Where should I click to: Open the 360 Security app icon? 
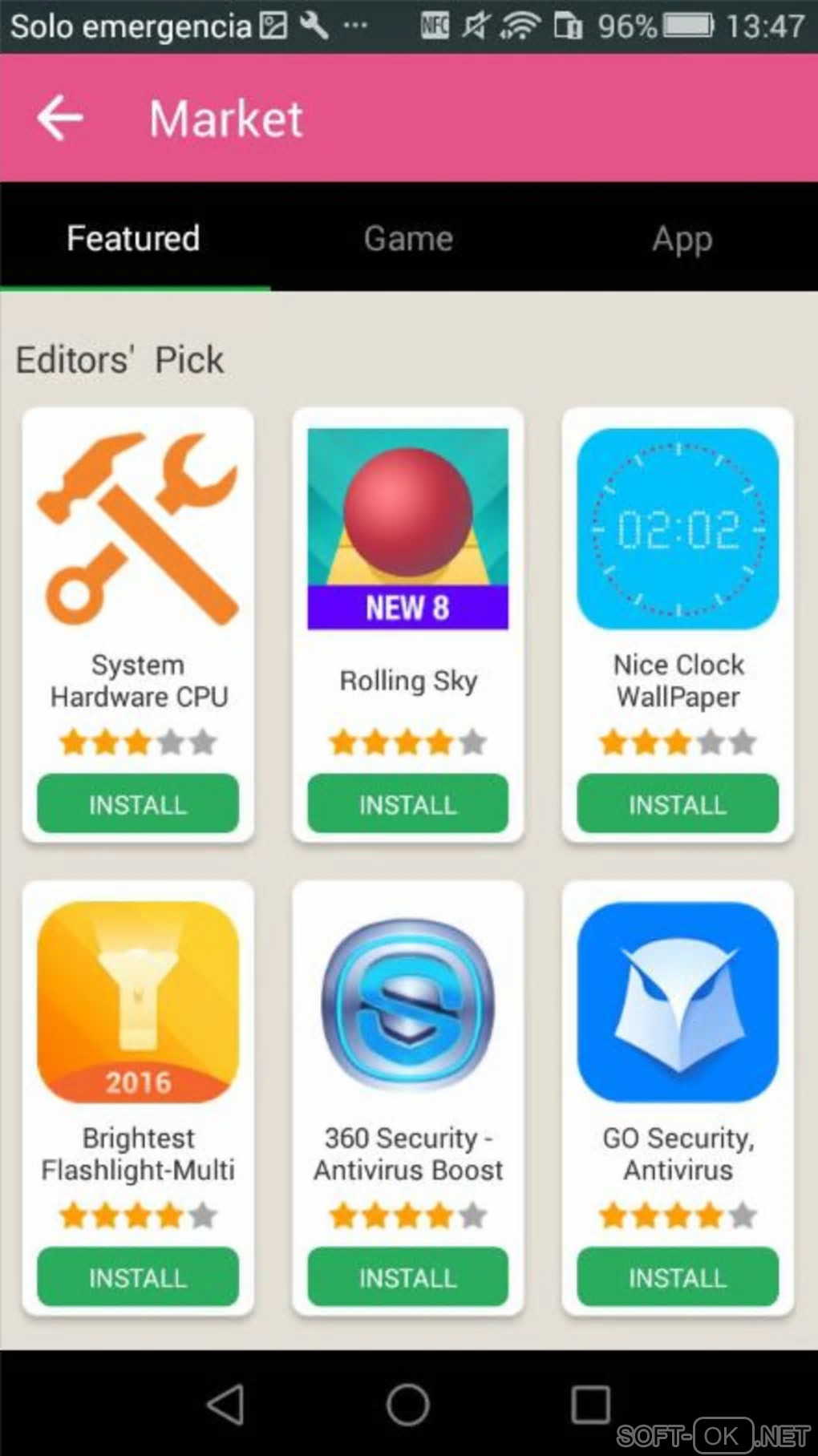pyautogui.click(x=407, y=1002)
